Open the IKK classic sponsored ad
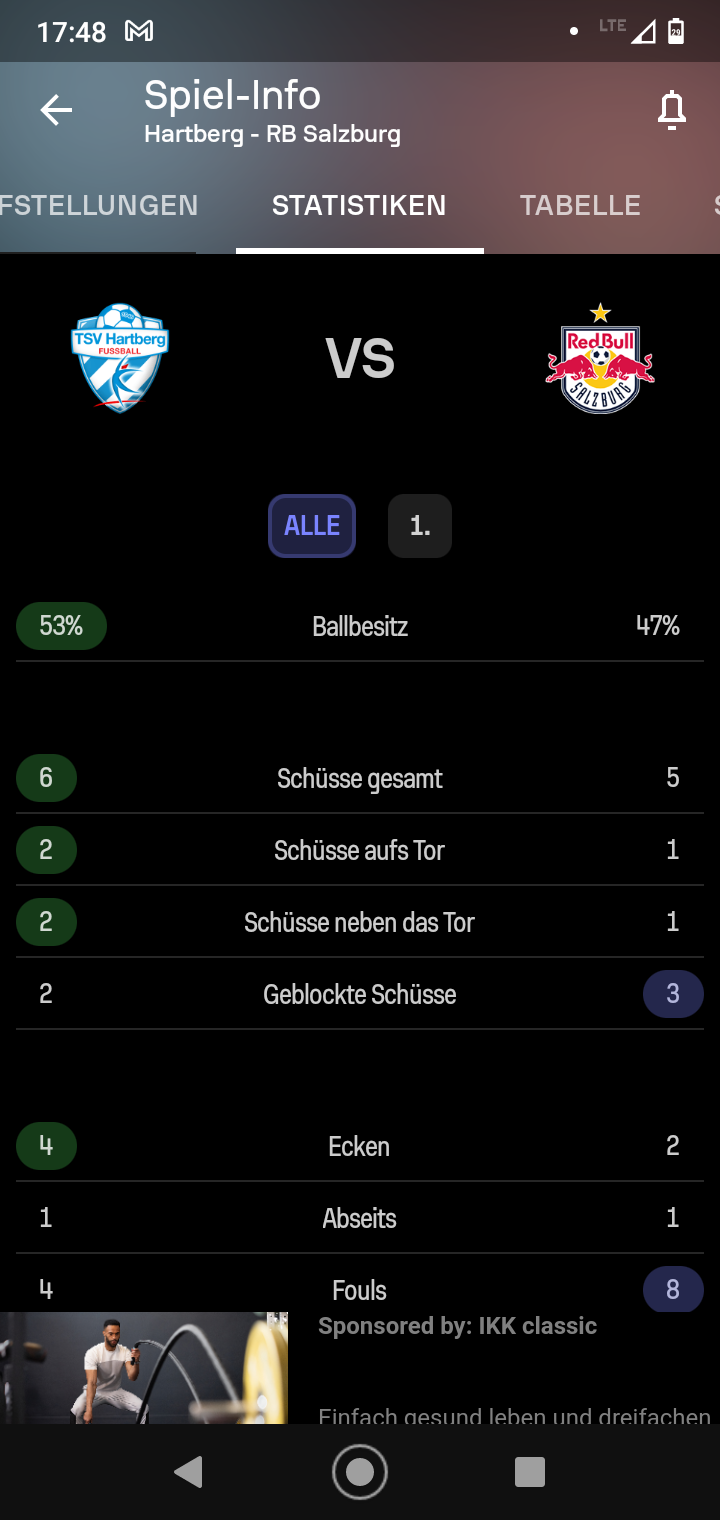Screen dimensions: 720x1520 point(360,1368)
